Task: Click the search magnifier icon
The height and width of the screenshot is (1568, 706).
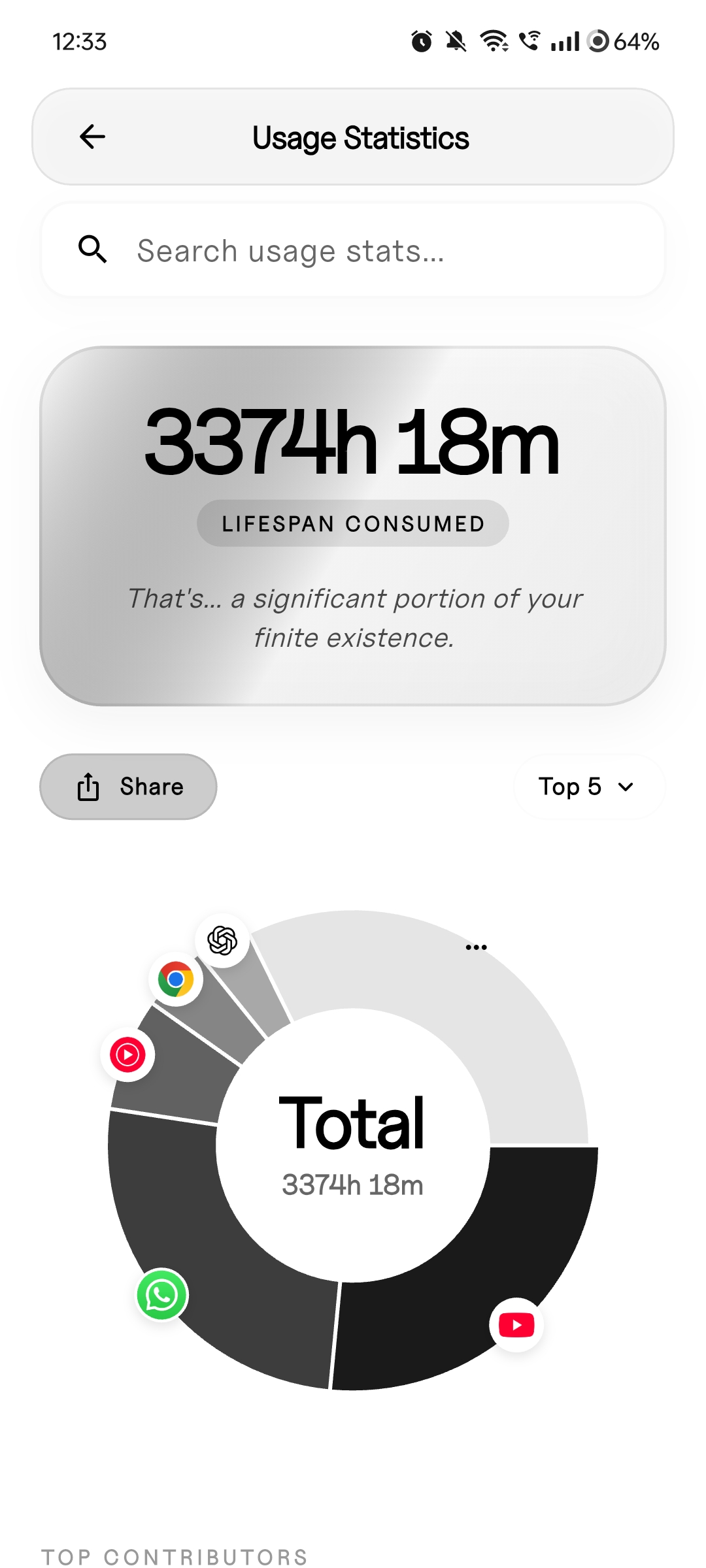Action: (93, 250)
